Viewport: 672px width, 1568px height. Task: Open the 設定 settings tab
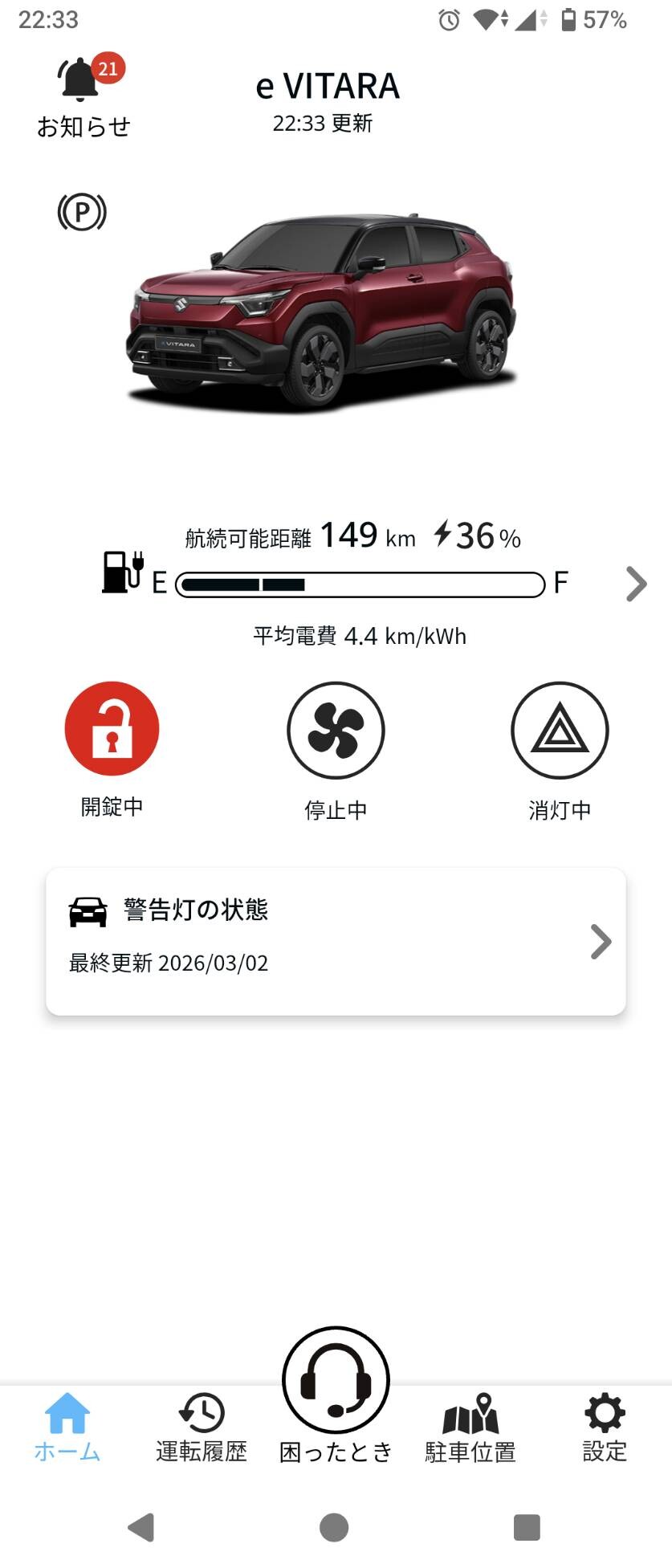pos(605,1427)
